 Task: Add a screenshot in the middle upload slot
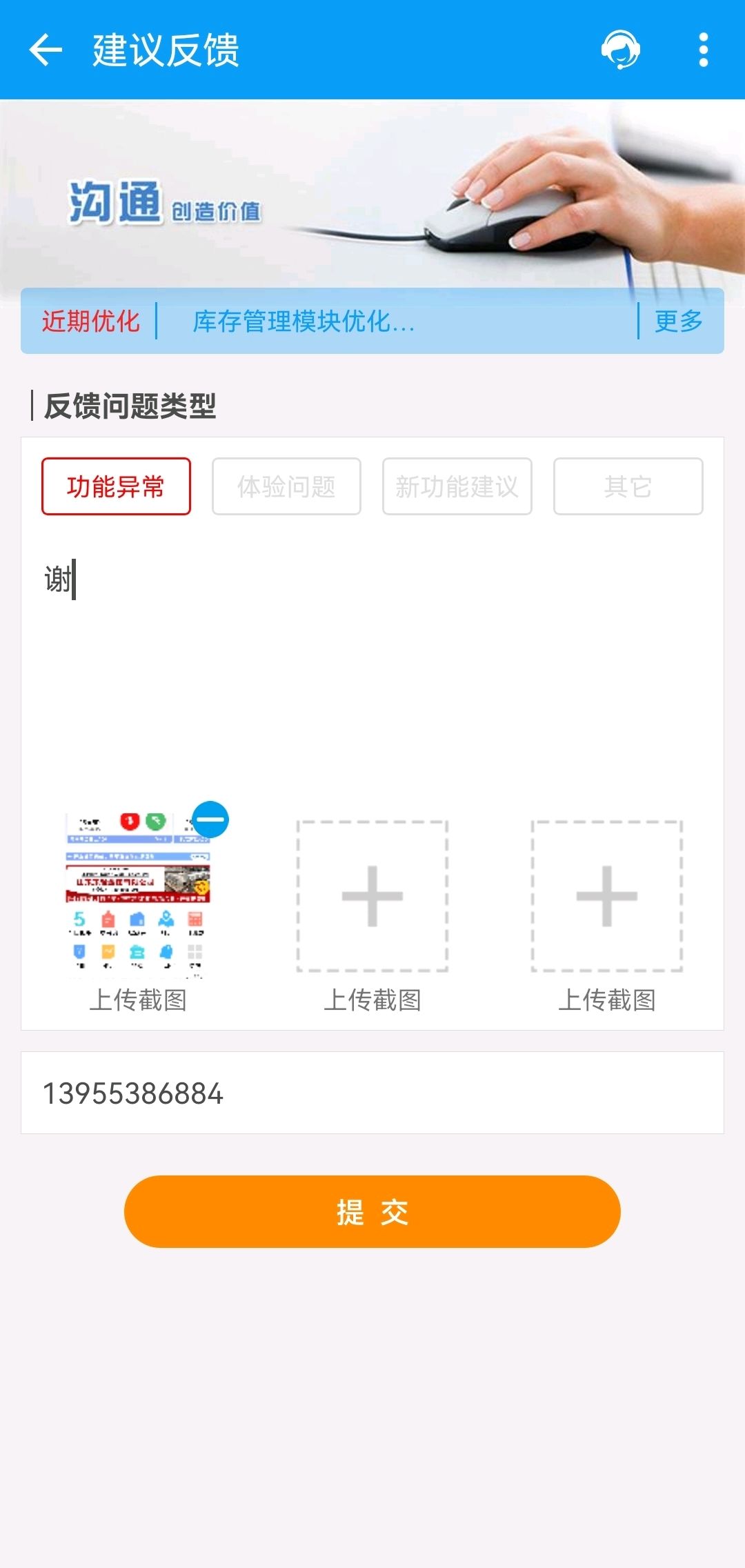372,896
